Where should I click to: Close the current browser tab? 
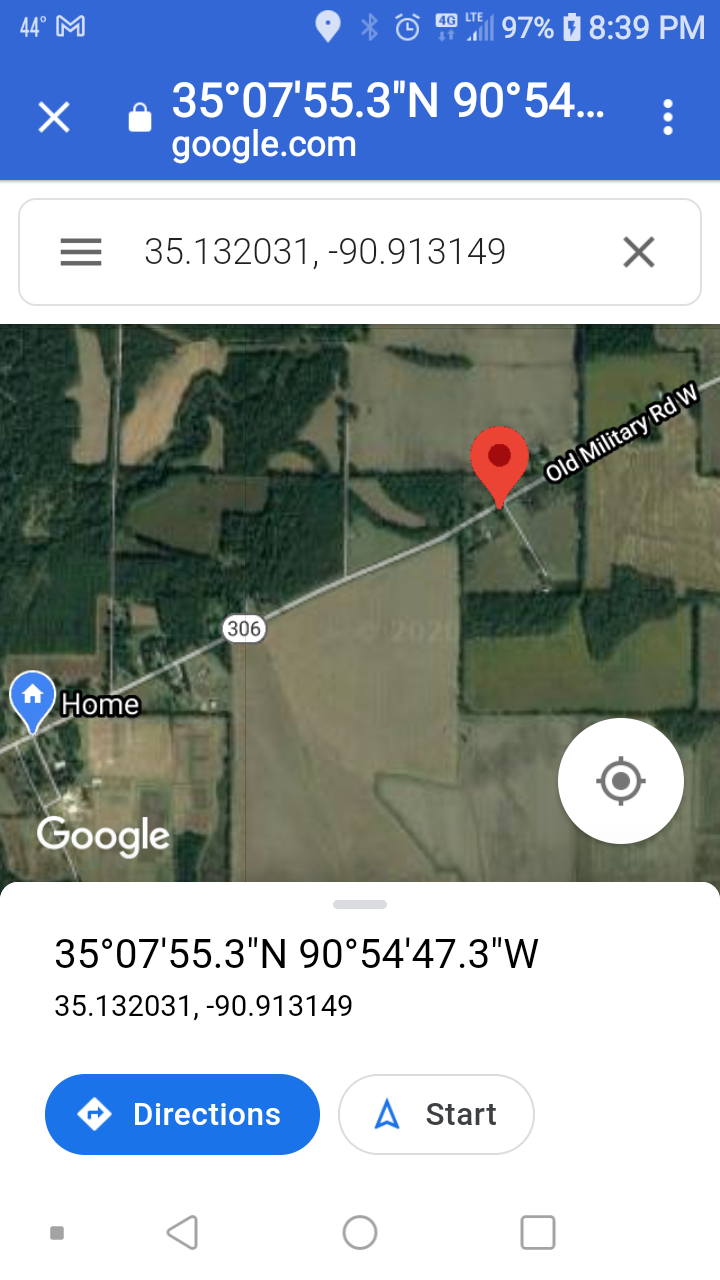pyautogui.click(x=53, y=117)
